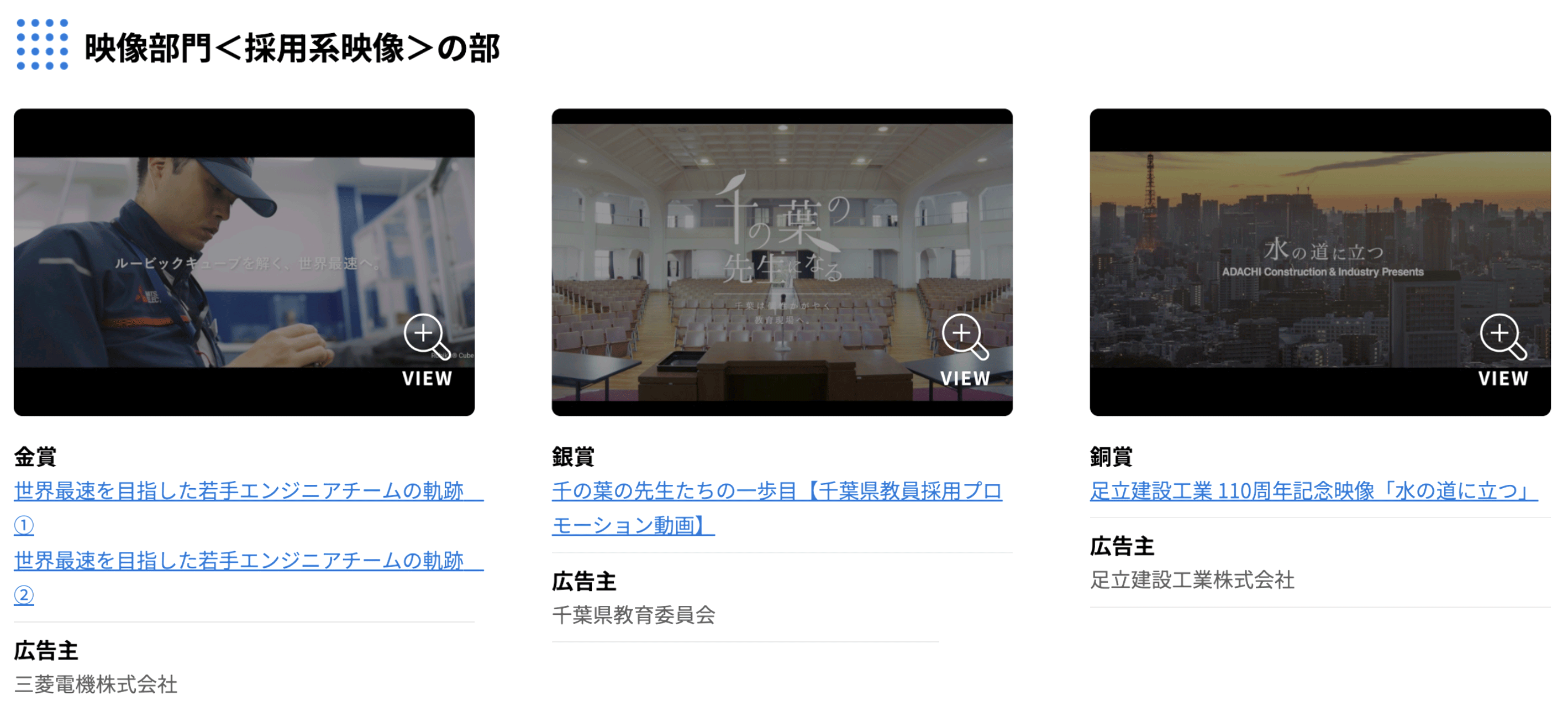Open link 千の葉の先生たちの一歩目 千葉県教員採用プロモーション動画
The image size is (1568, 711).
click(776, 491)
